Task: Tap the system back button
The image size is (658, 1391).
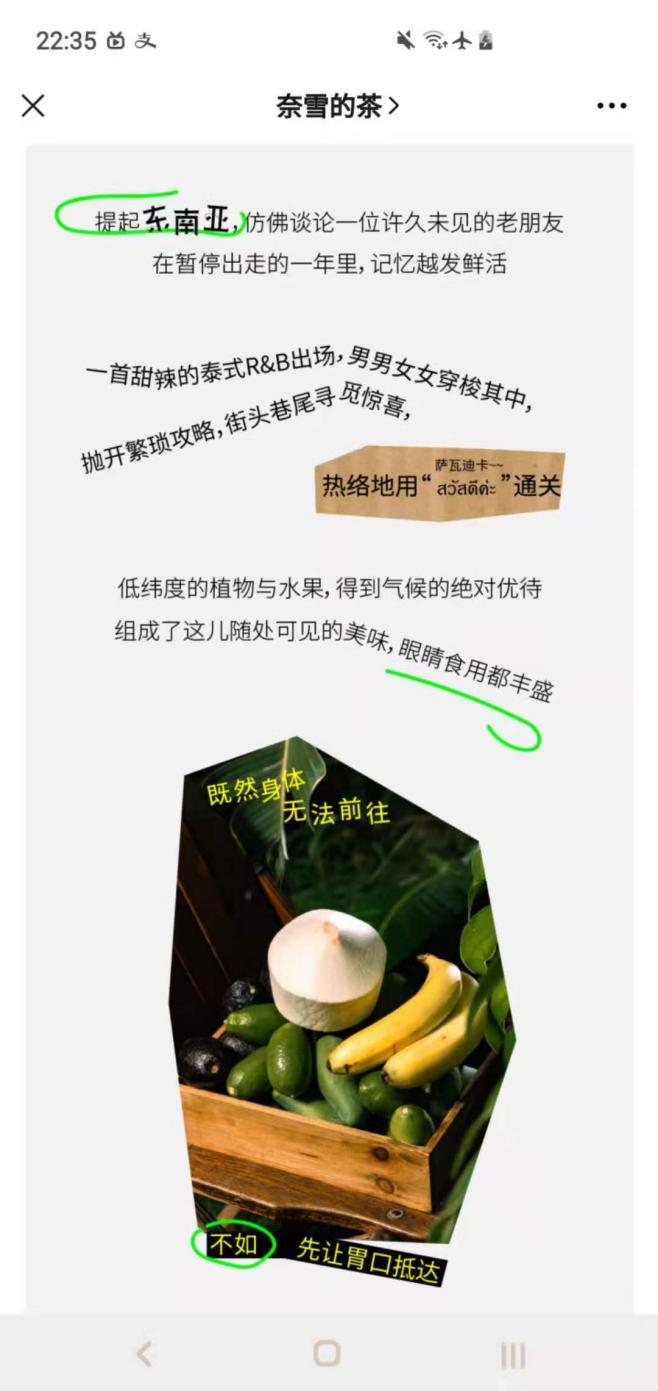Action: coord(144,1354)
